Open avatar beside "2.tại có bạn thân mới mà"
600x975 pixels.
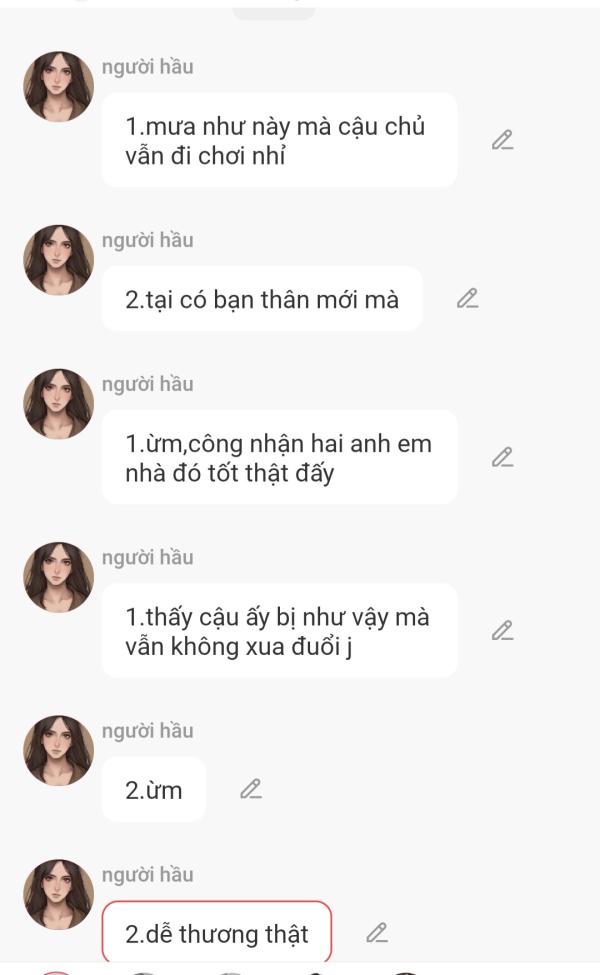coord(58,260)
